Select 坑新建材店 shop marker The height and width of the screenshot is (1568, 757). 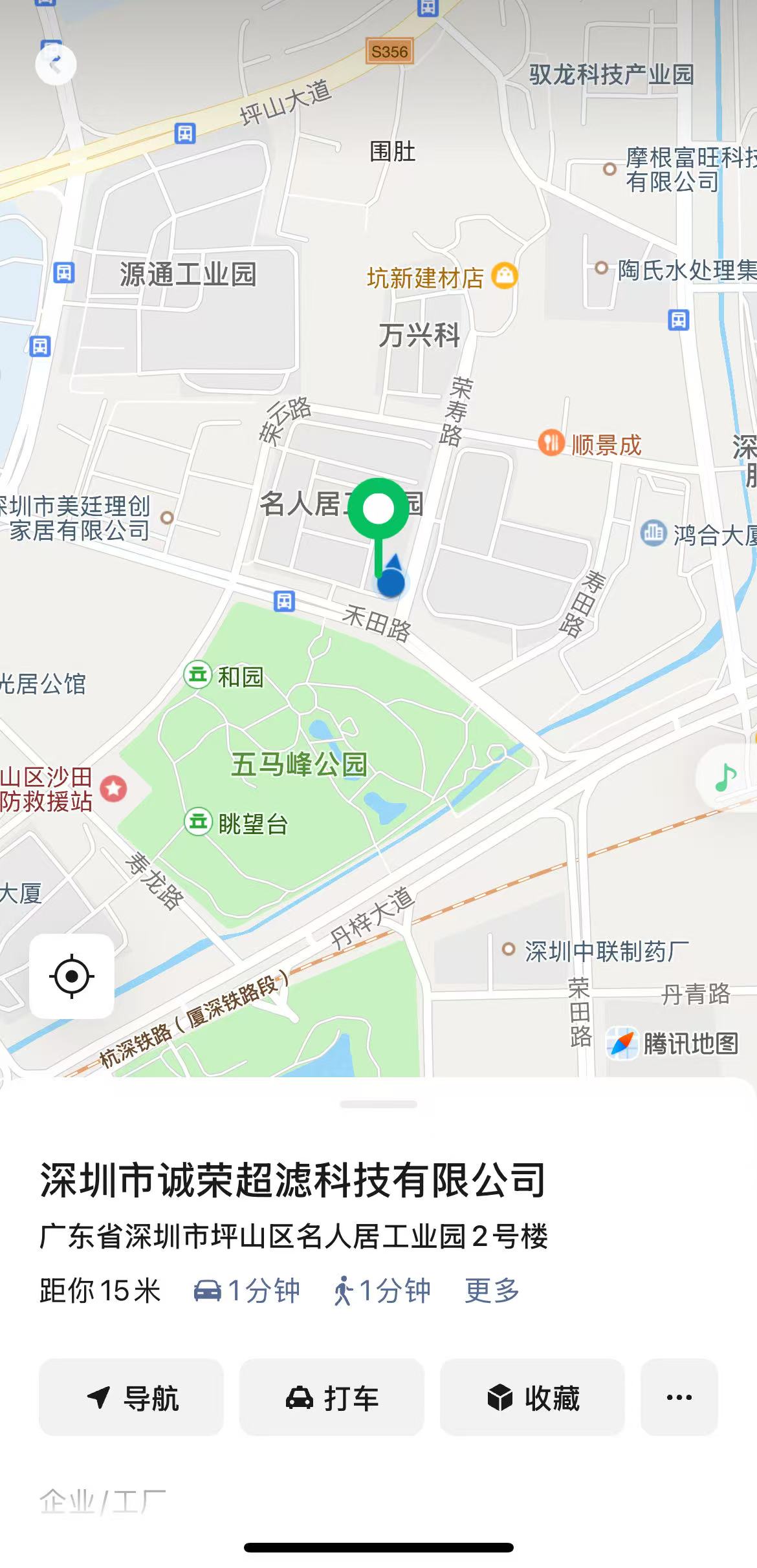pos(504,276)
